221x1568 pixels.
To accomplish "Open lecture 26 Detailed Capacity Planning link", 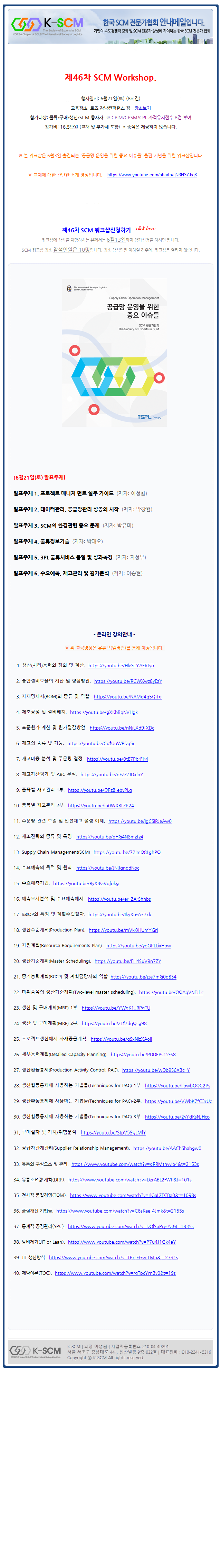I will pyautogui.click(x=143, y=1054).
